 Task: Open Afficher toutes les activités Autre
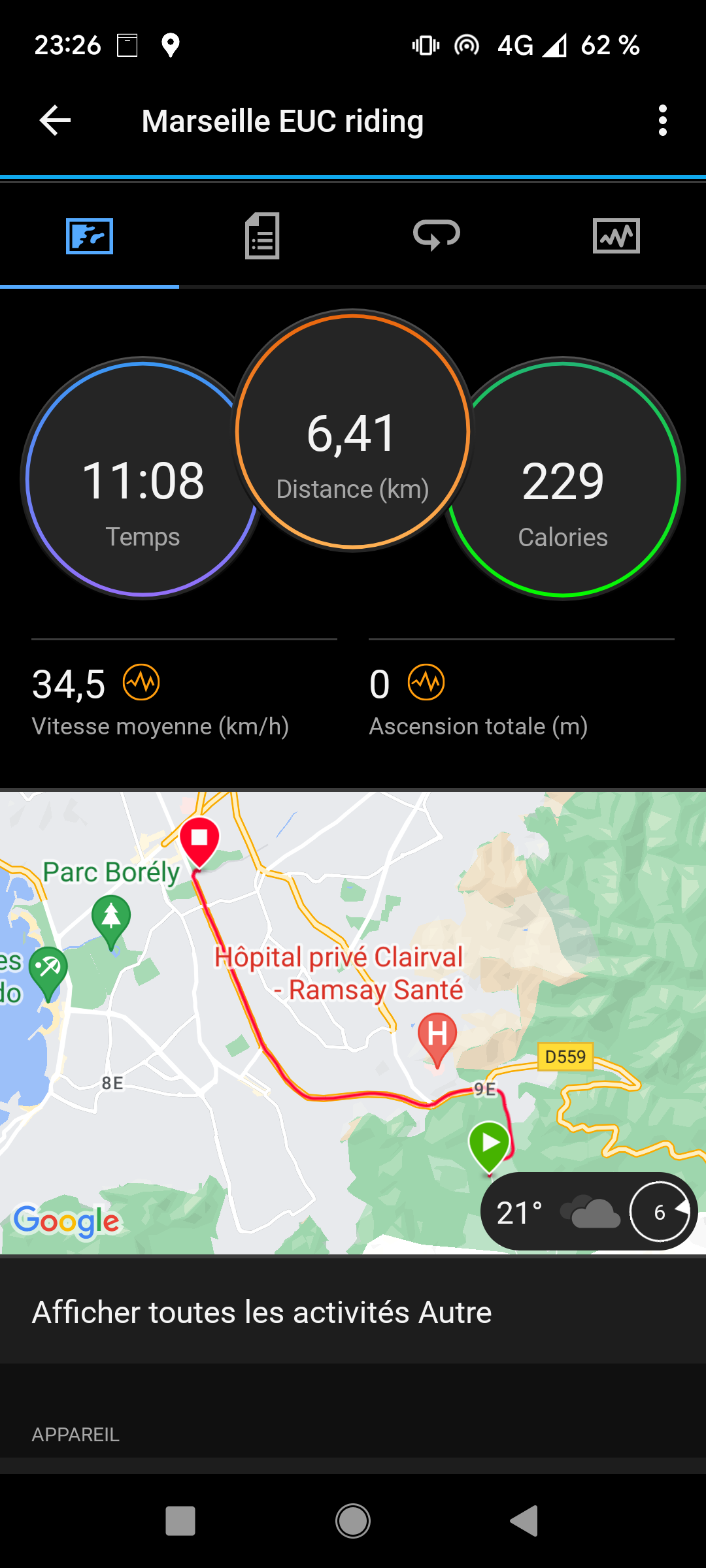353,1312
